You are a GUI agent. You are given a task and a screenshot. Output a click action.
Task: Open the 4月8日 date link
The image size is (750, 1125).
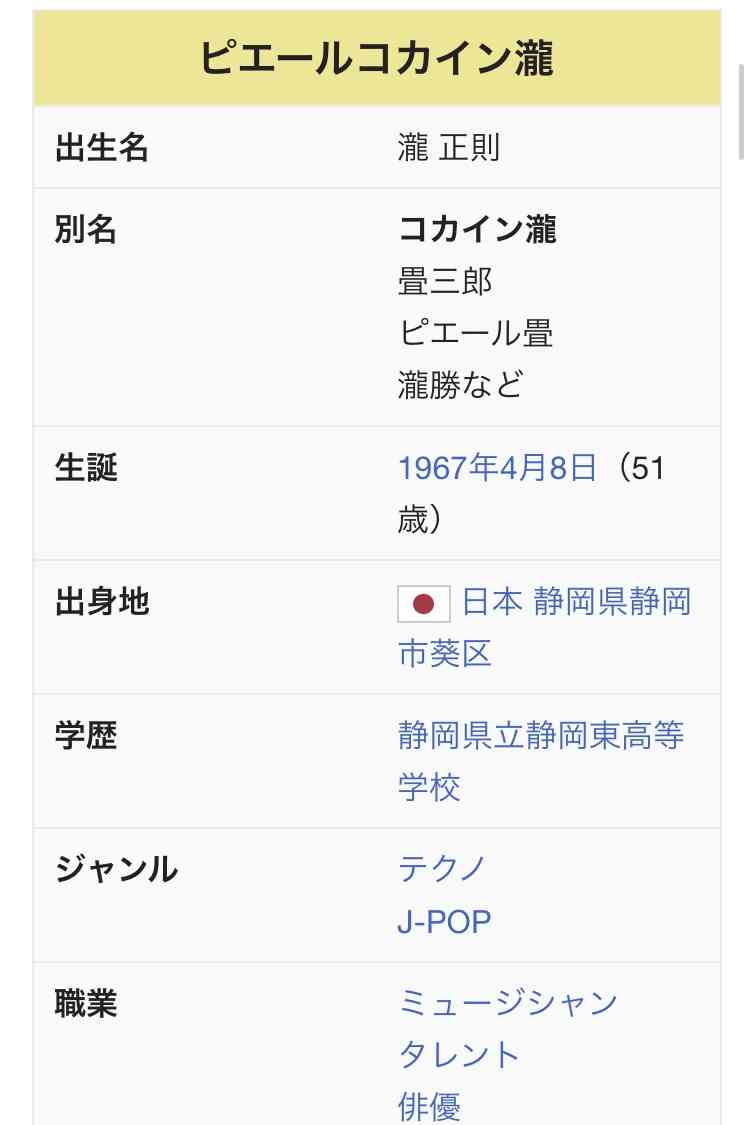(x=547, y=468)
